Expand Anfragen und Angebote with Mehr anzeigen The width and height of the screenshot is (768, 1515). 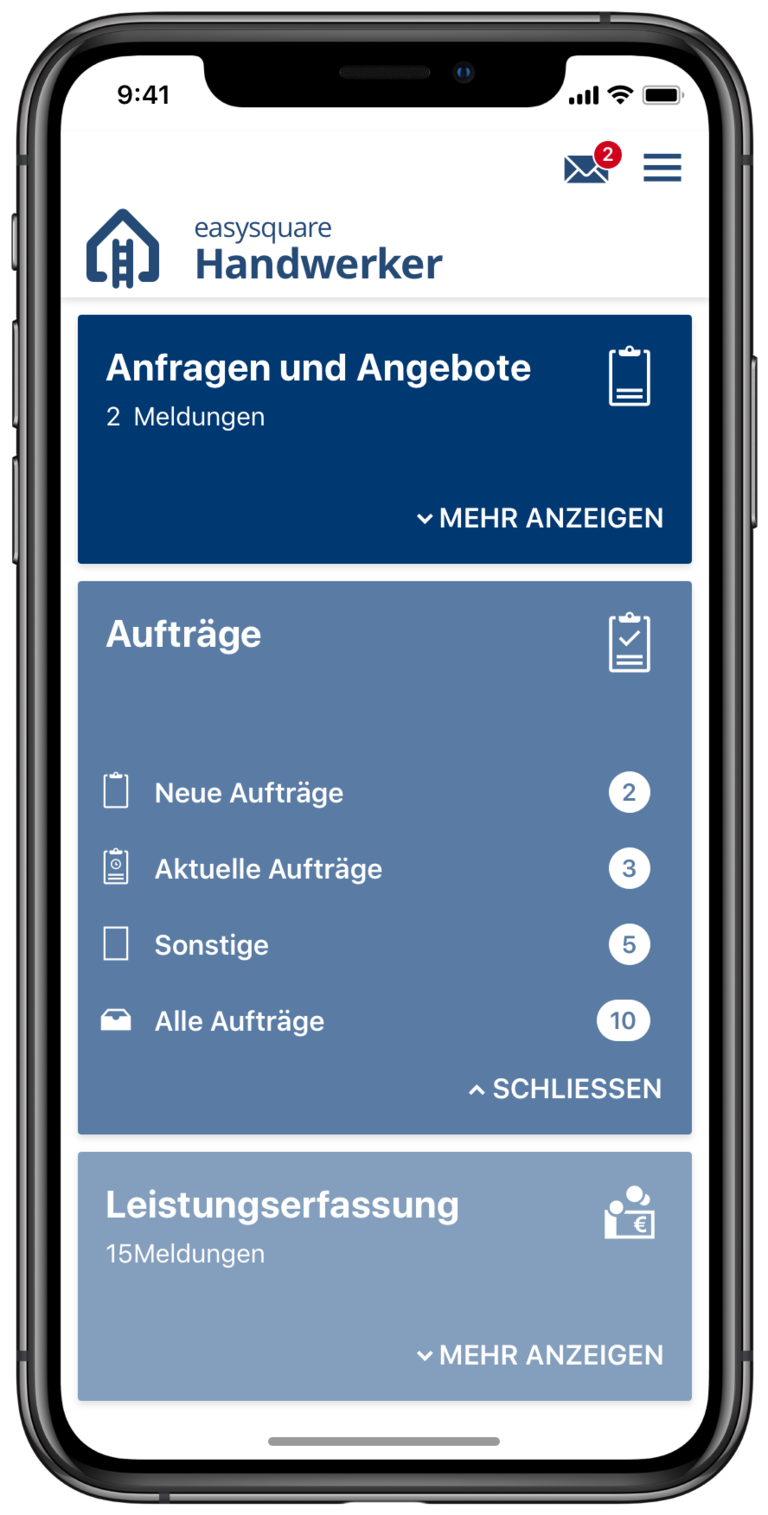pyautogui.click(x=540, y=518)
